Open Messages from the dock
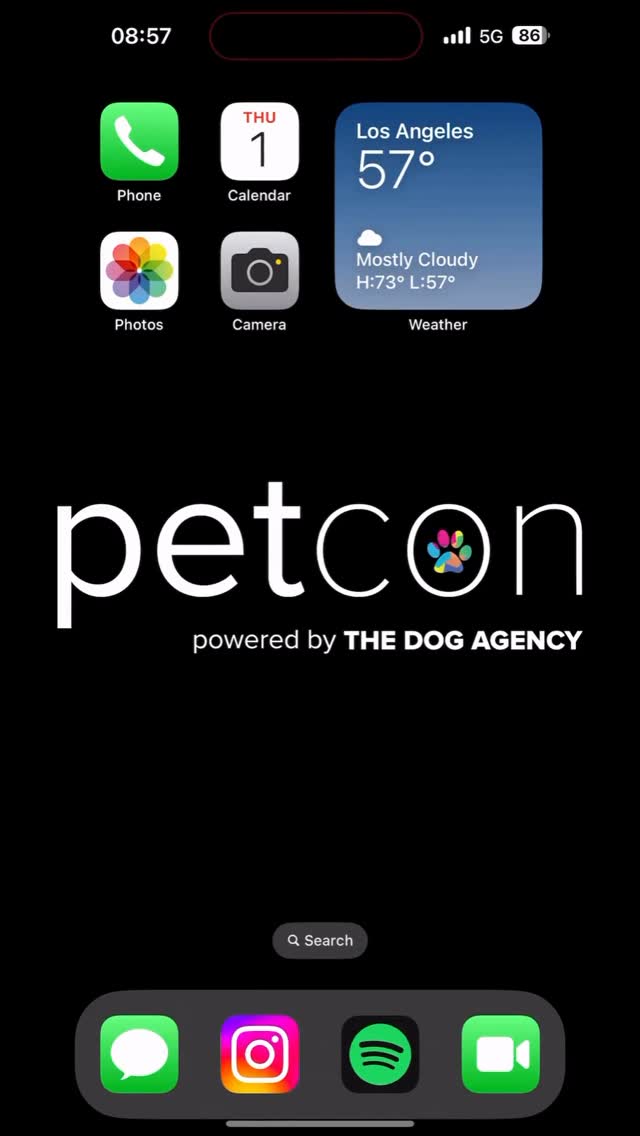This screenshot has width=640, height=1136. [139, 1054]
